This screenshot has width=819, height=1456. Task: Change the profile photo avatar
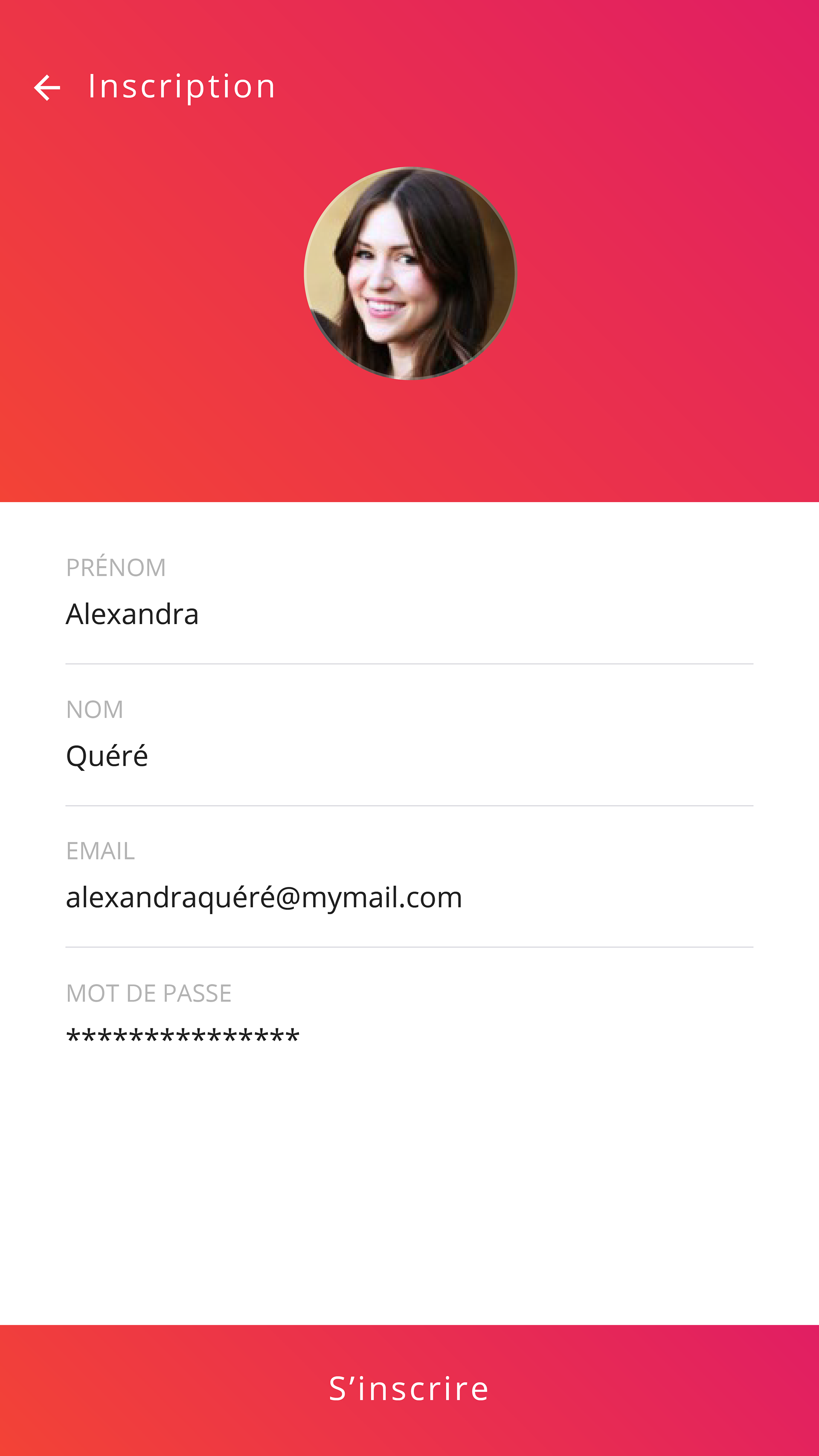click(x=410, y=274)
